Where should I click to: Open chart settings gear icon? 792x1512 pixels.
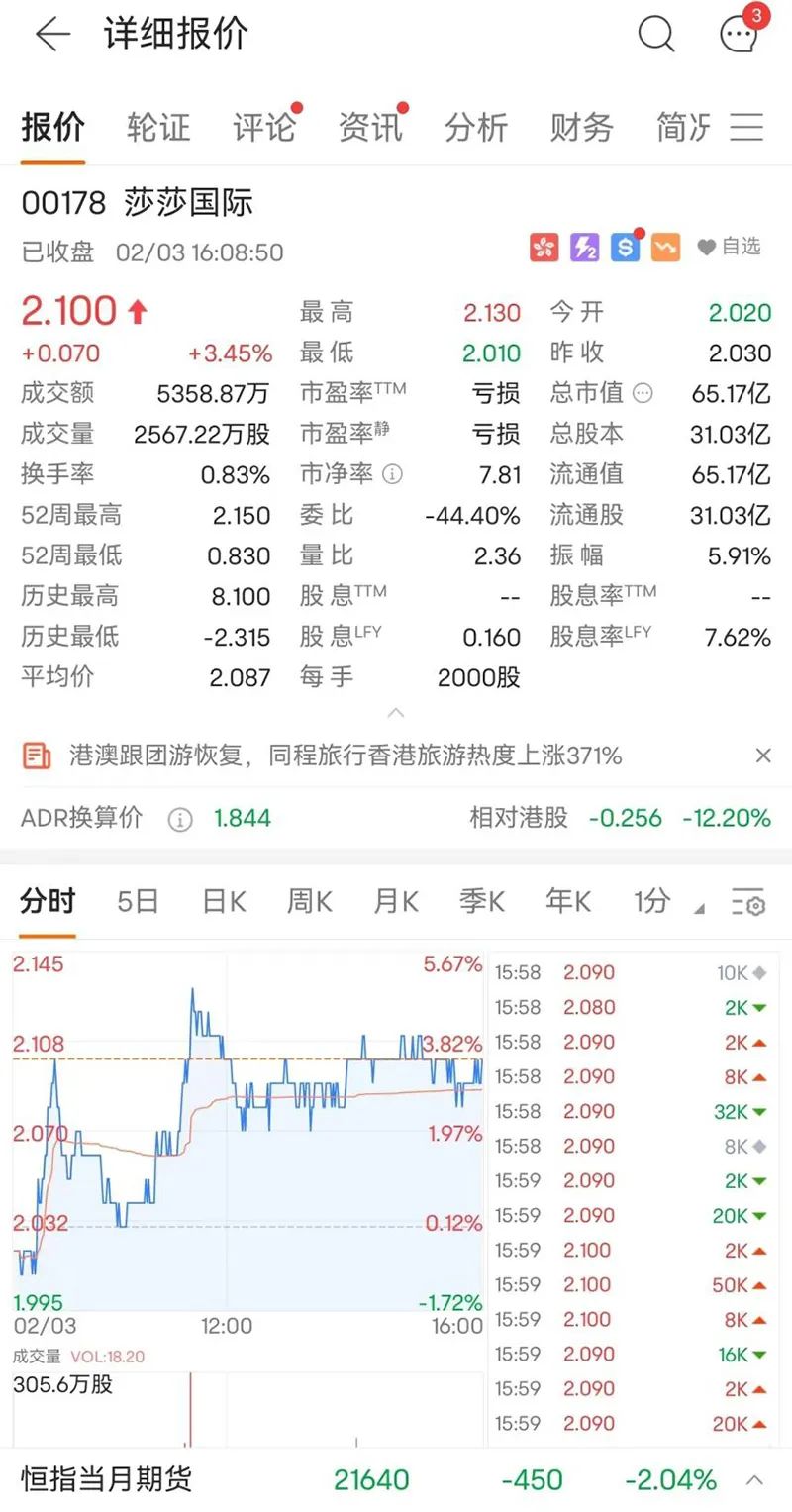748,903
